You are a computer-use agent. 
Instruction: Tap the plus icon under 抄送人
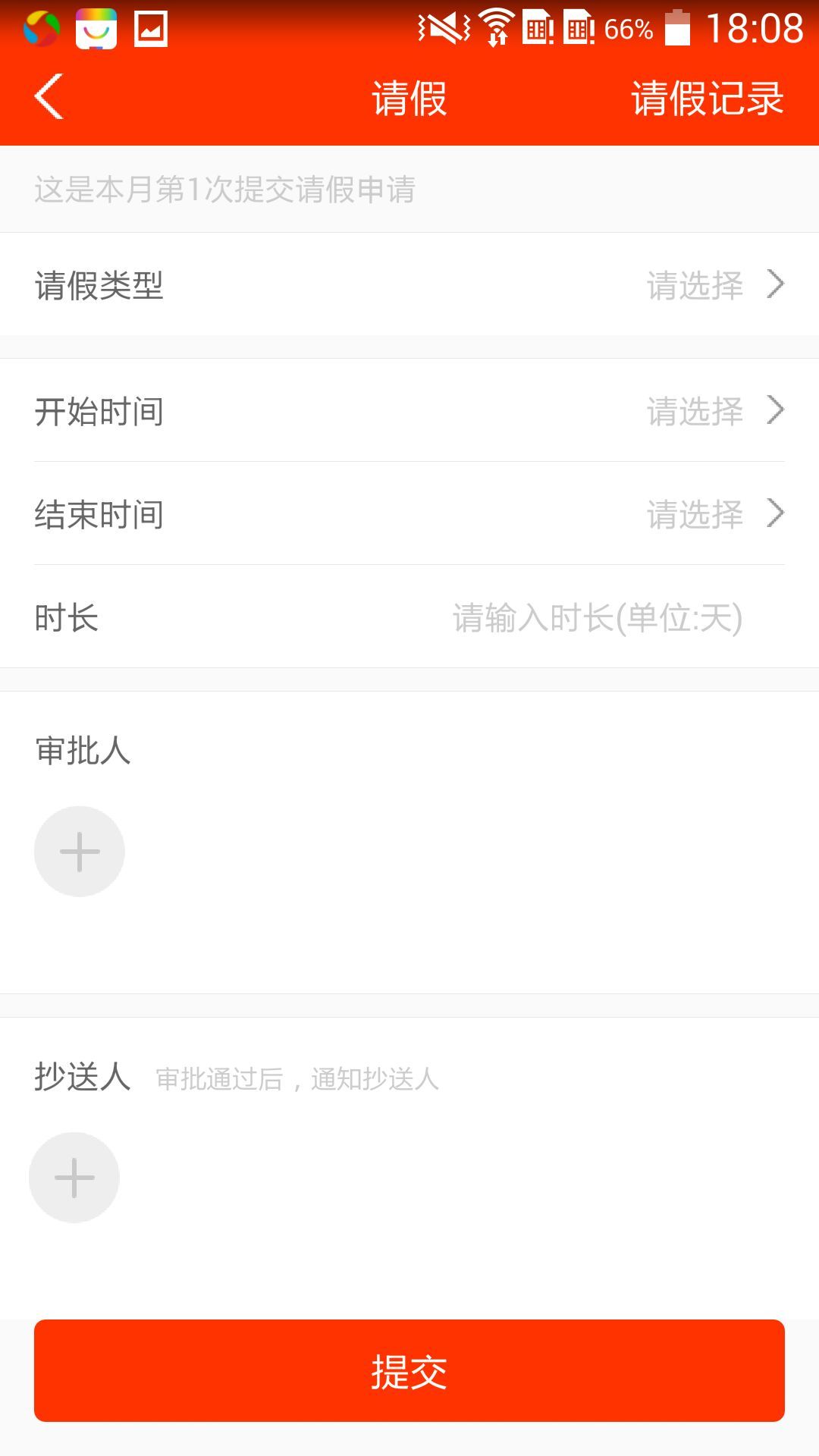pyautogui.click(x=73, y=1177)
